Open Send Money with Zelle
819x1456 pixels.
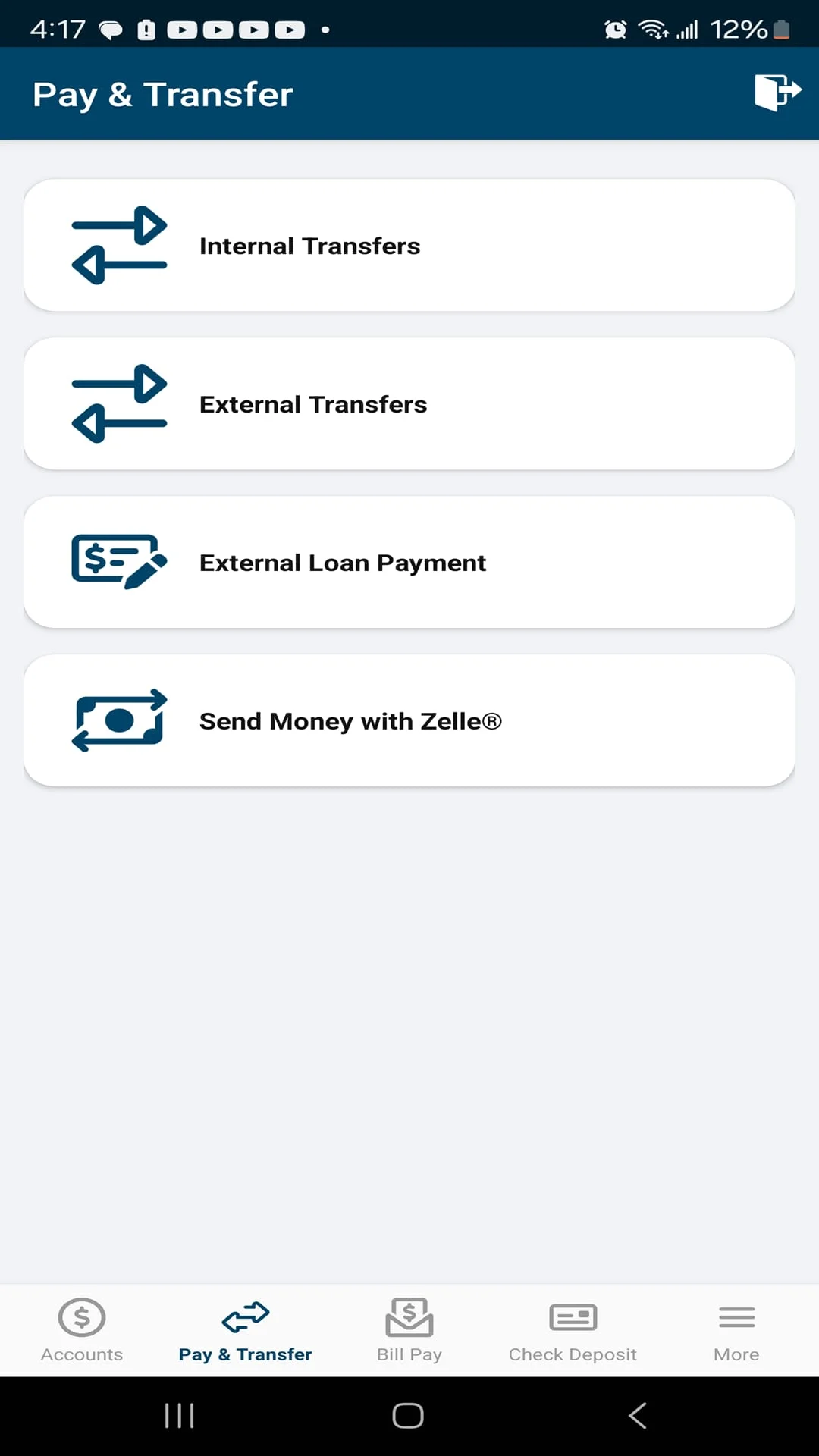point(409,720)
